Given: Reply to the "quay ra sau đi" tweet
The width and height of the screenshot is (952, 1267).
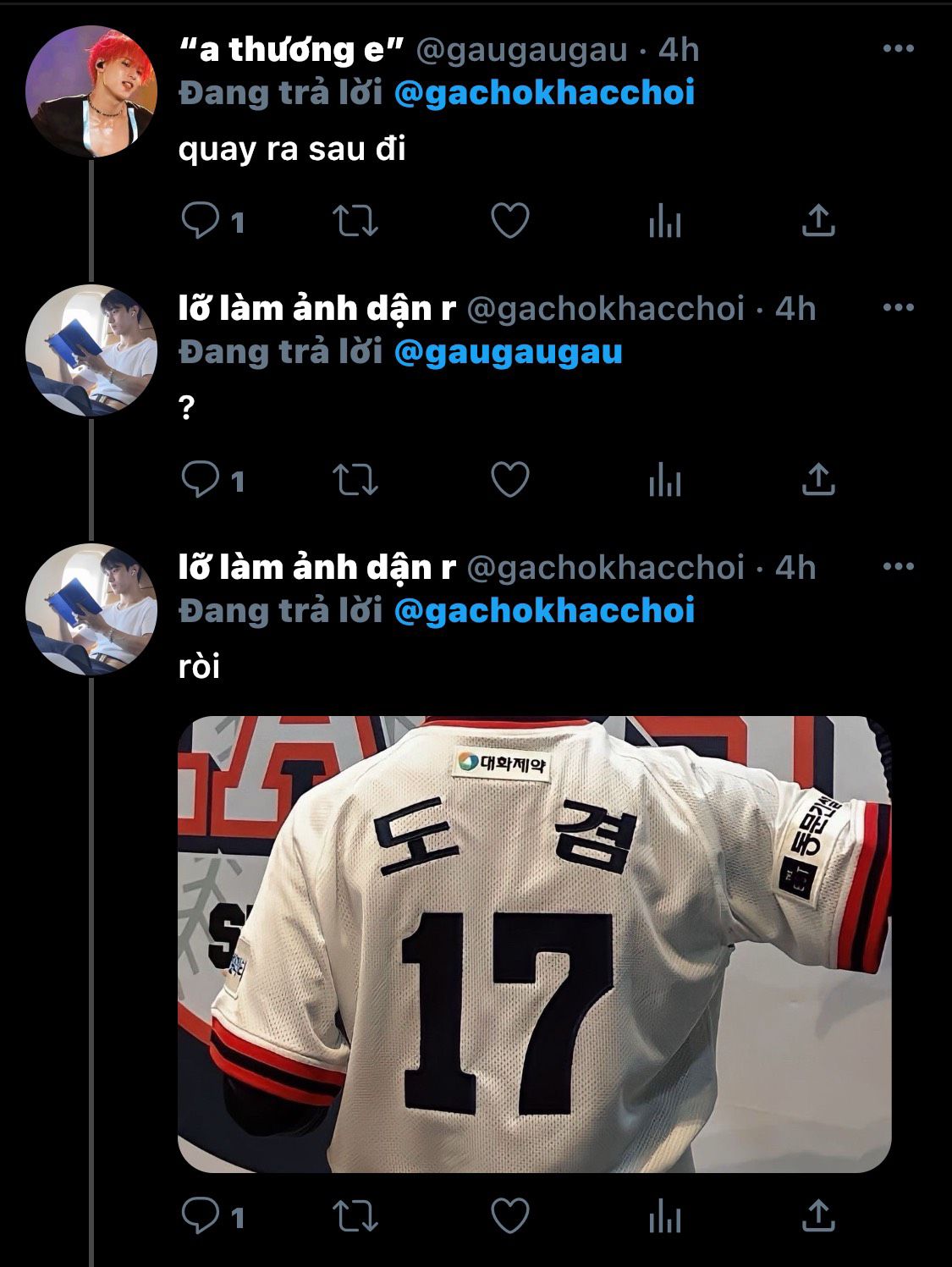Looking at the screenshot, I should pos(201,222).
